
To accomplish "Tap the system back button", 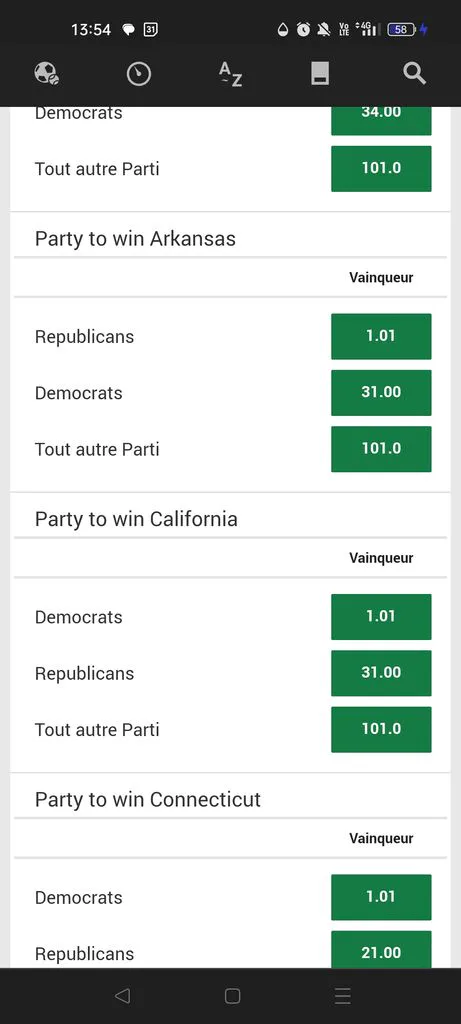I will (122, 996).
